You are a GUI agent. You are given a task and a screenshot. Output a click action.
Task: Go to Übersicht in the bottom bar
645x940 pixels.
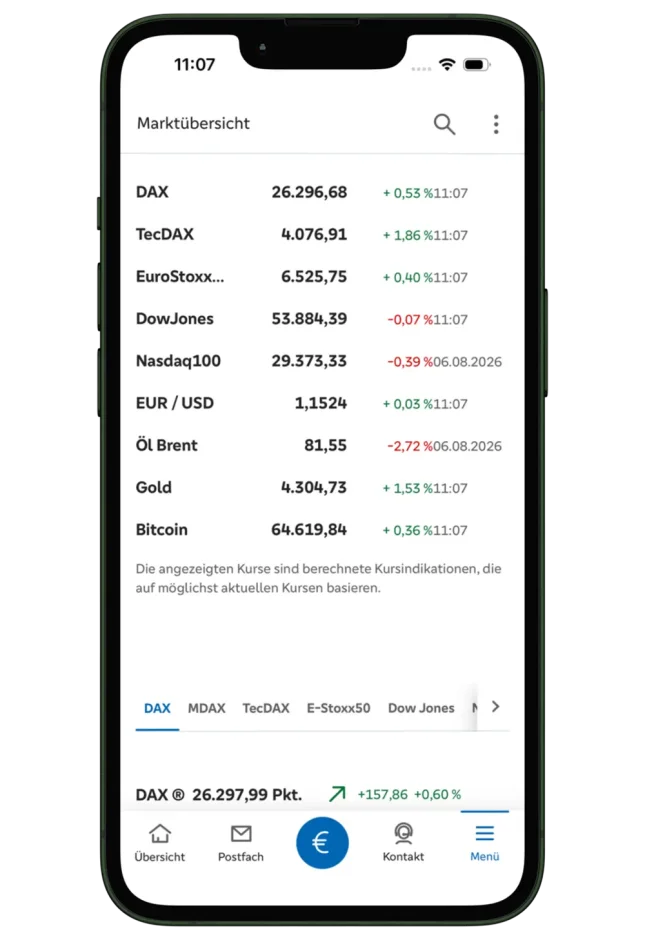pos(159,843)
